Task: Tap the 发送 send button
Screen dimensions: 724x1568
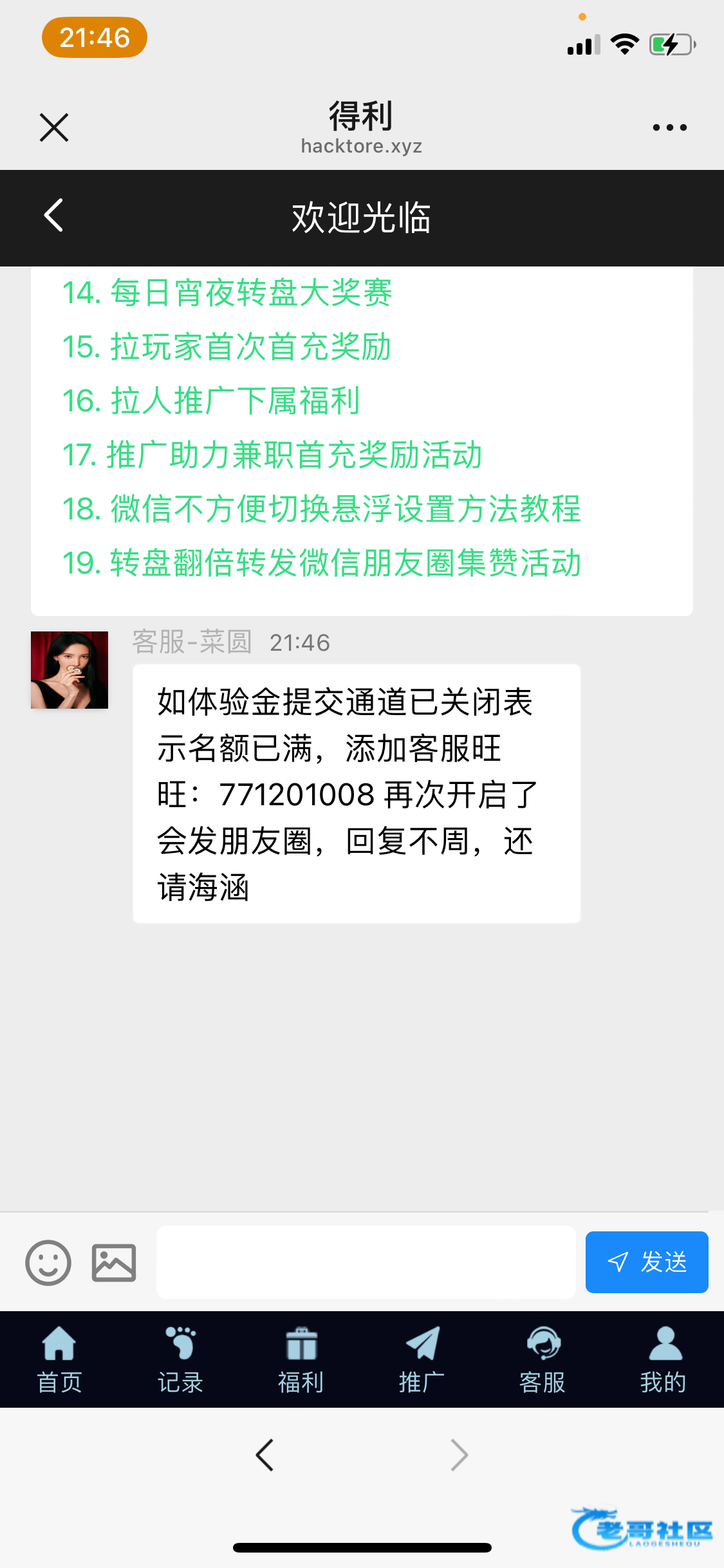Action: [x=647, y=1262]
